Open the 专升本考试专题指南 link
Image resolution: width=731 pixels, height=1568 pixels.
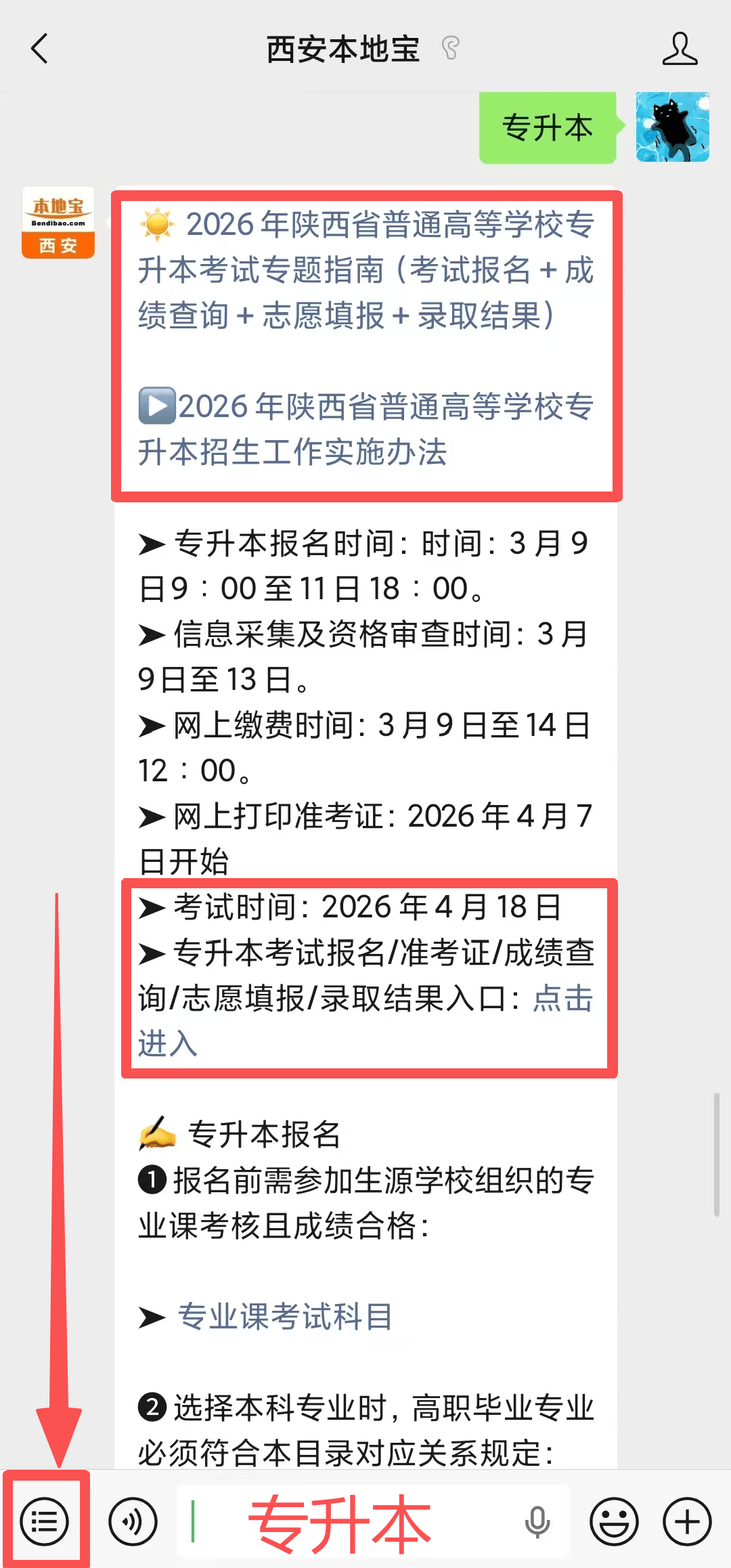365,270
